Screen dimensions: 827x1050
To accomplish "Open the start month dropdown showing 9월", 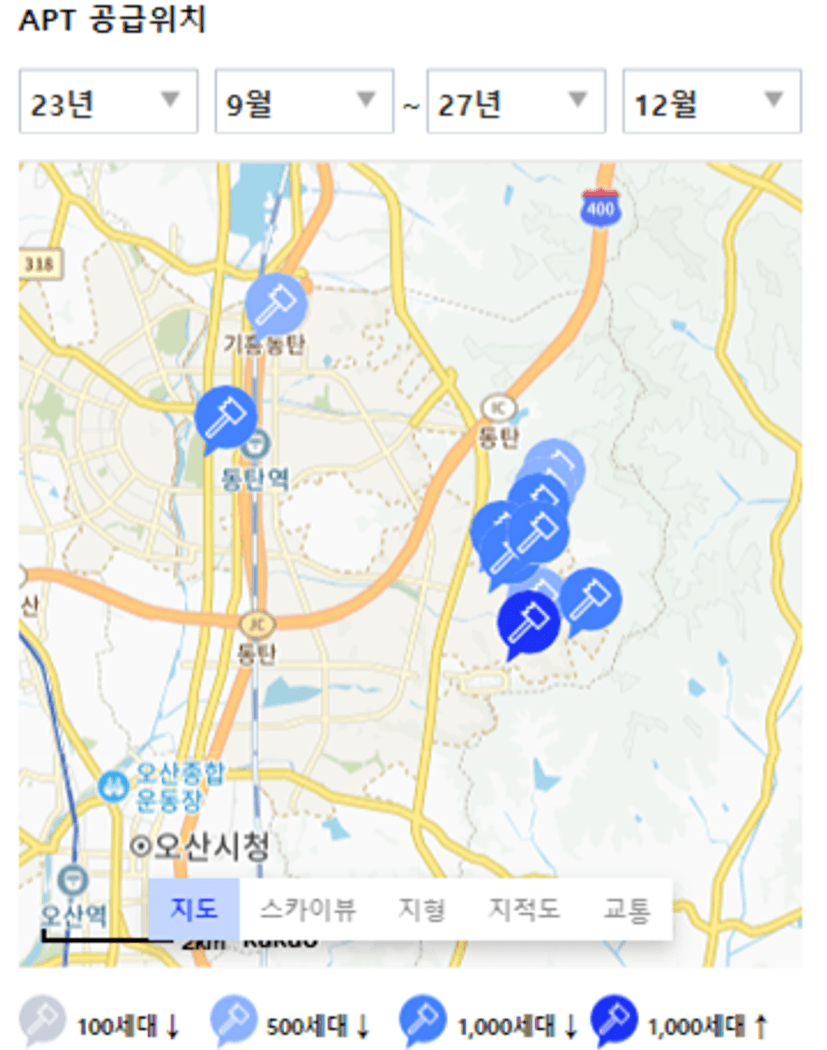I will point(304,101).
